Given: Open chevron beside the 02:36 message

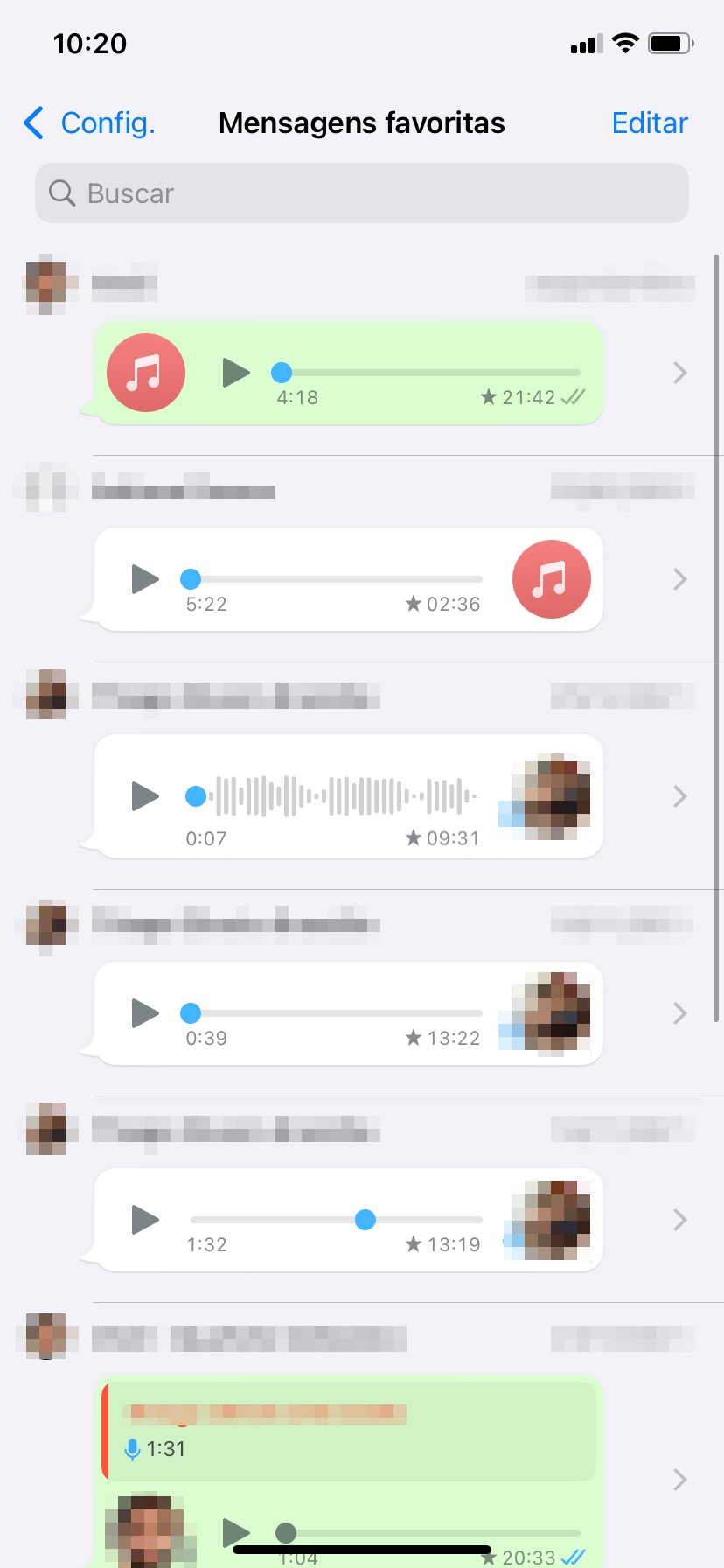Looking at the screenshot, I should tap(679, 579).
